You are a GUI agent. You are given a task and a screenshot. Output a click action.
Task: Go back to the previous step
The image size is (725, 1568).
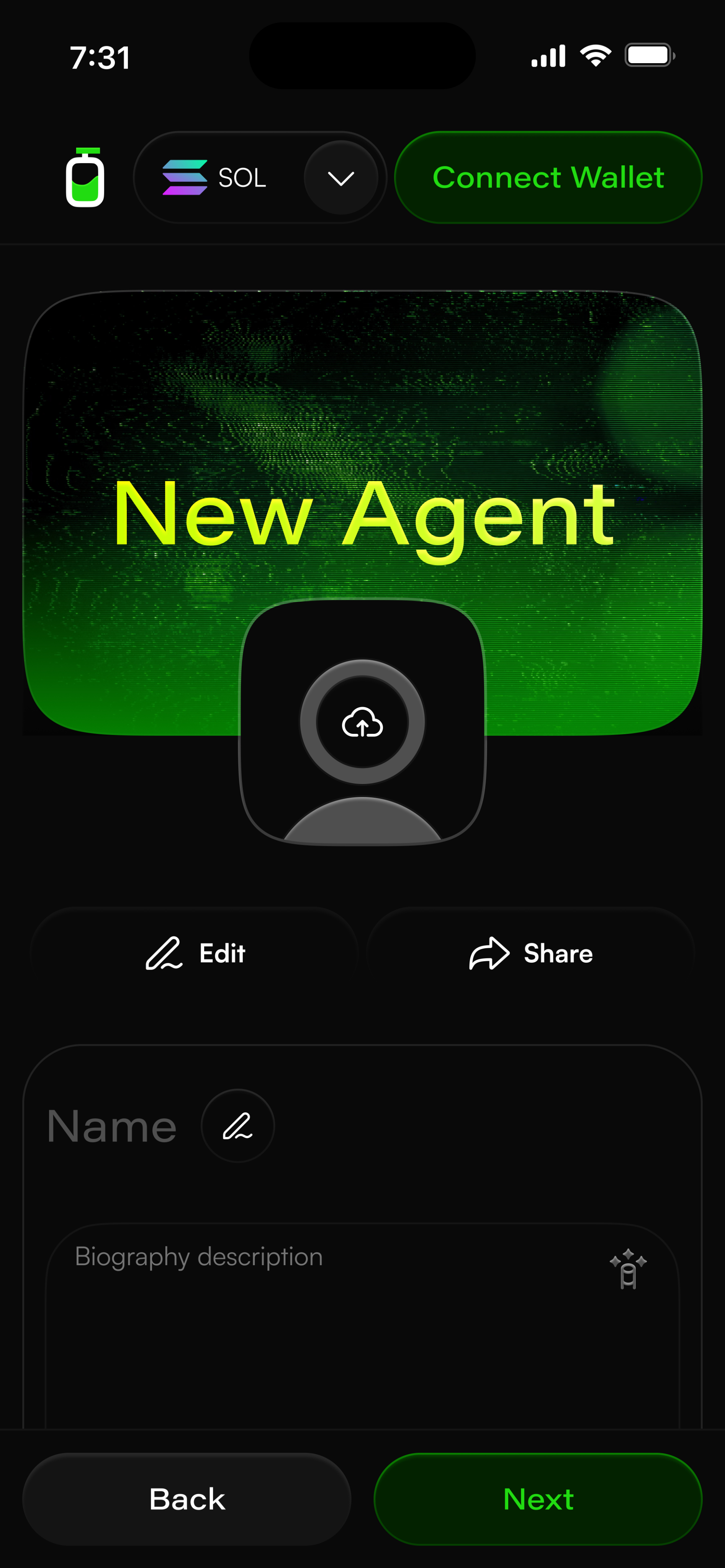(x=187, y=1499)
